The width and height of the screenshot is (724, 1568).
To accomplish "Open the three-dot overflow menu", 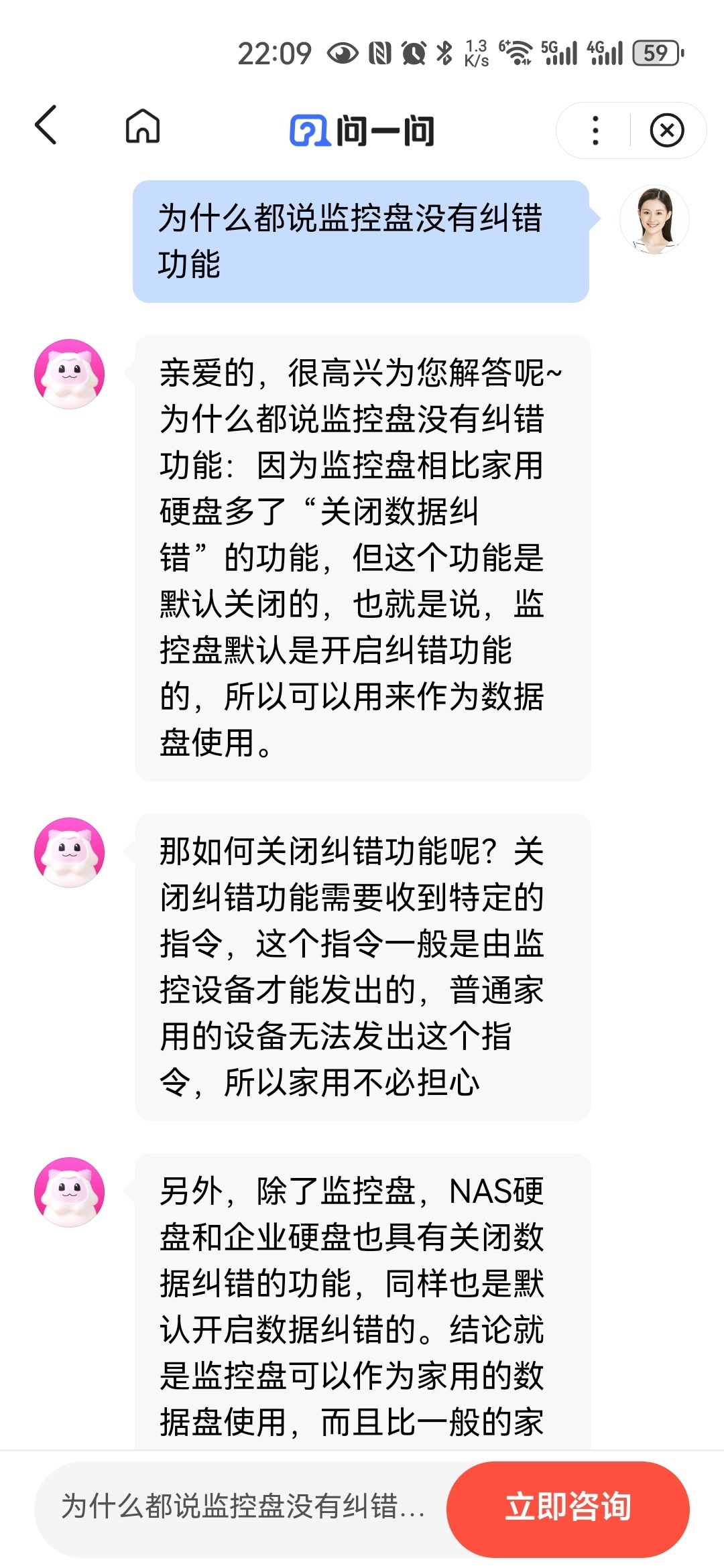I will pos(595,130).
